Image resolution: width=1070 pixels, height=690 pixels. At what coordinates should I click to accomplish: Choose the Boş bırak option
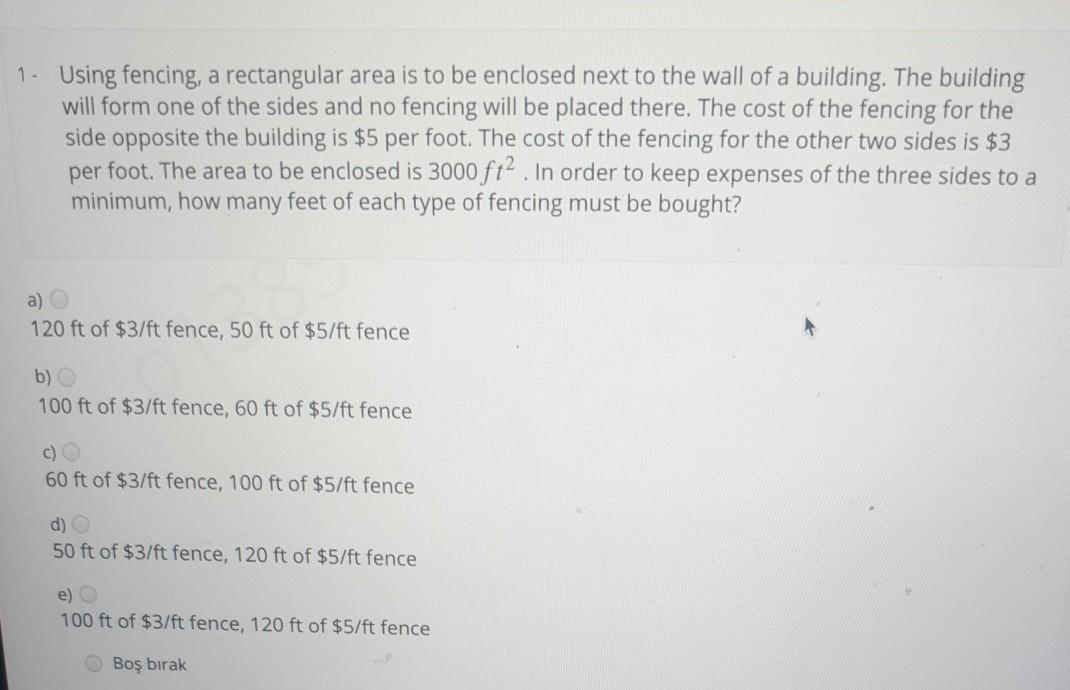96,663
